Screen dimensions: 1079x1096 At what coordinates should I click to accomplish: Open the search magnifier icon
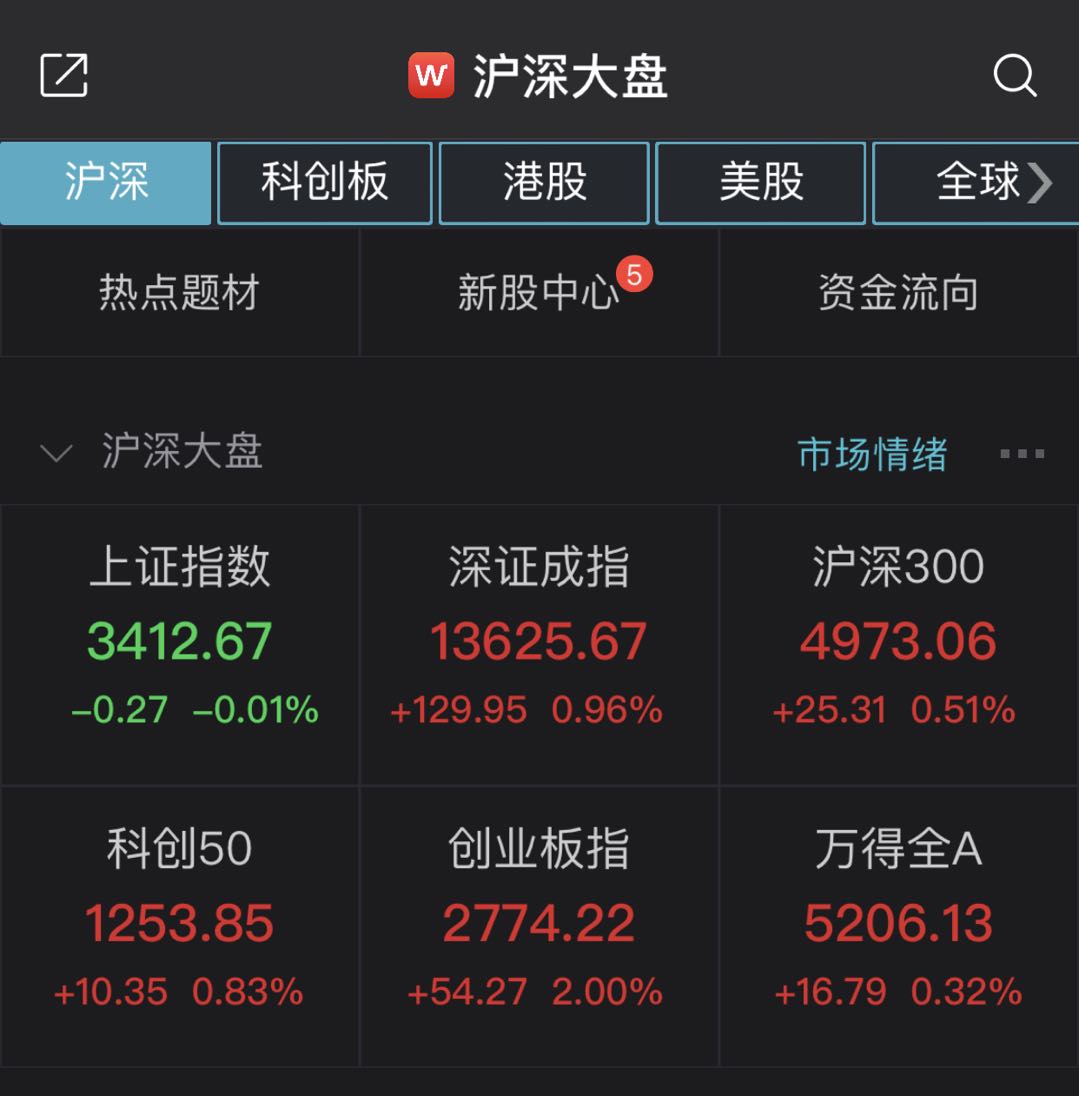(1014, 76)
